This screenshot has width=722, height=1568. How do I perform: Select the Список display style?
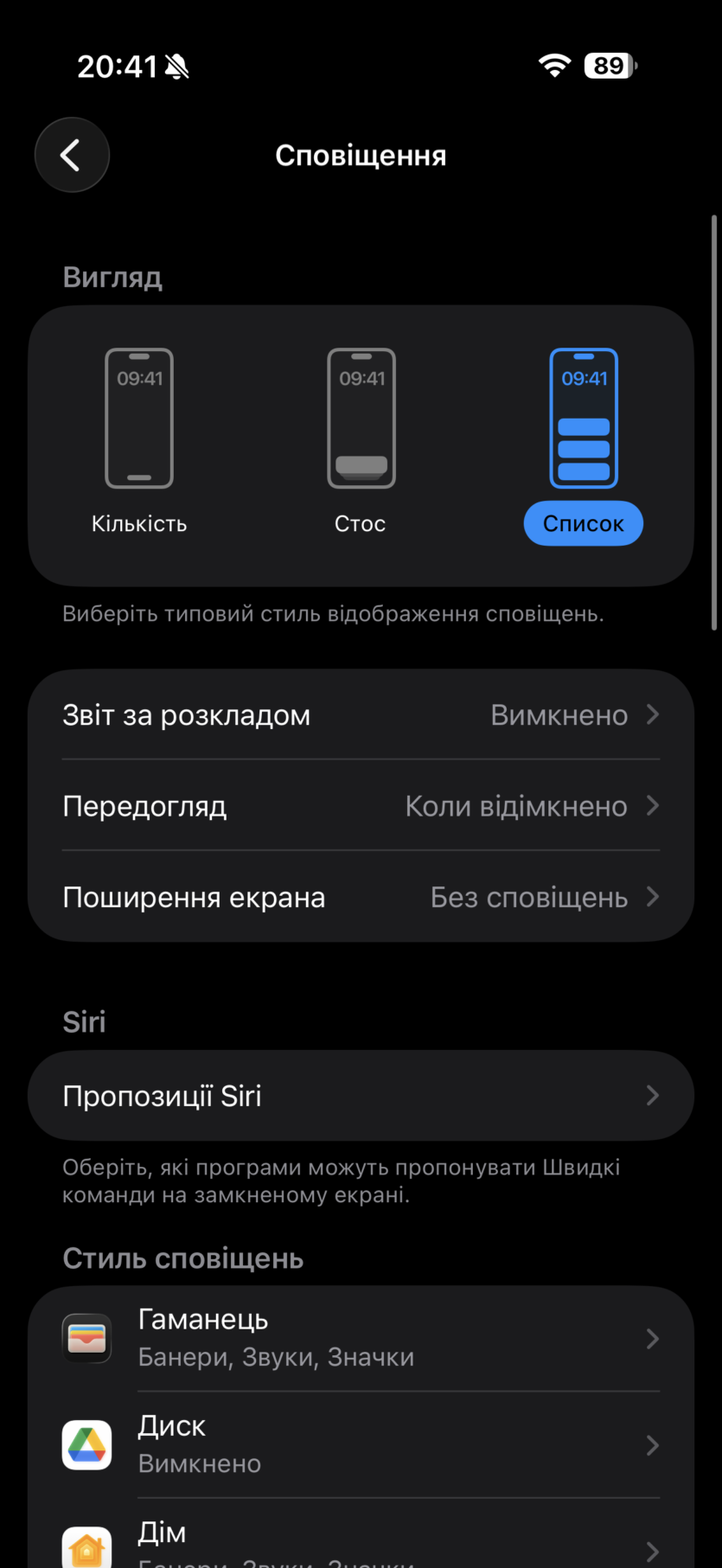coord(584,441)
